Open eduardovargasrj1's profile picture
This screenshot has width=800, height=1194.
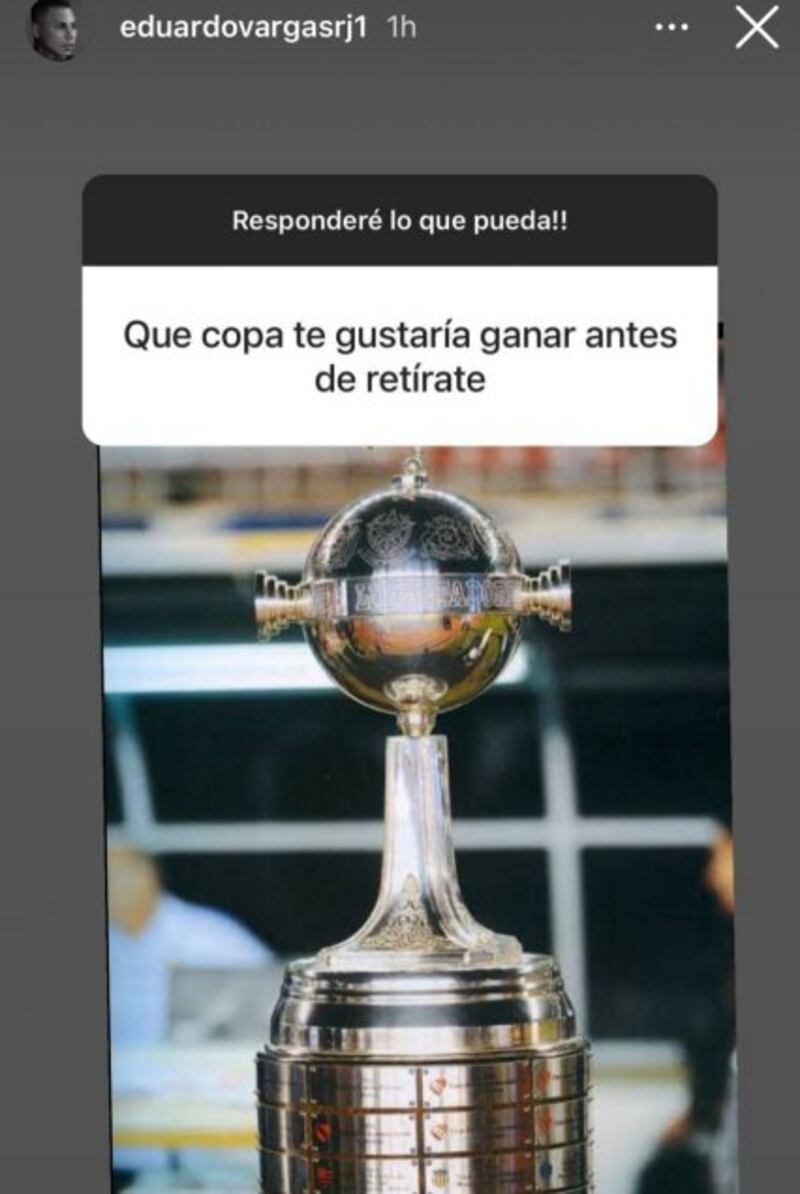click(54, 30)
